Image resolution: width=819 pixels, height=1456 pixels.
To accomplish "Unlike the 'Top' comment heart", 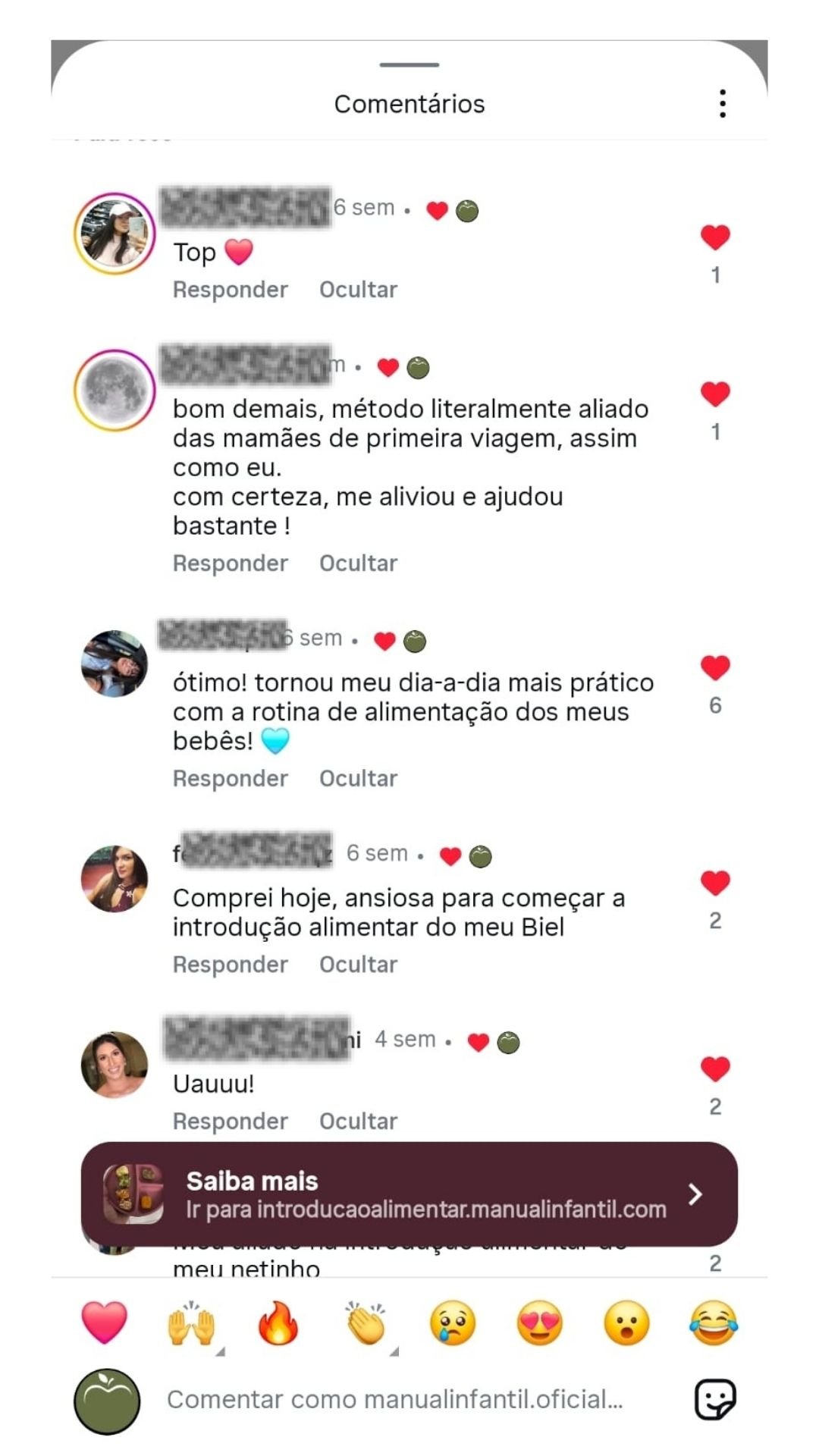I will click(714, 238).
